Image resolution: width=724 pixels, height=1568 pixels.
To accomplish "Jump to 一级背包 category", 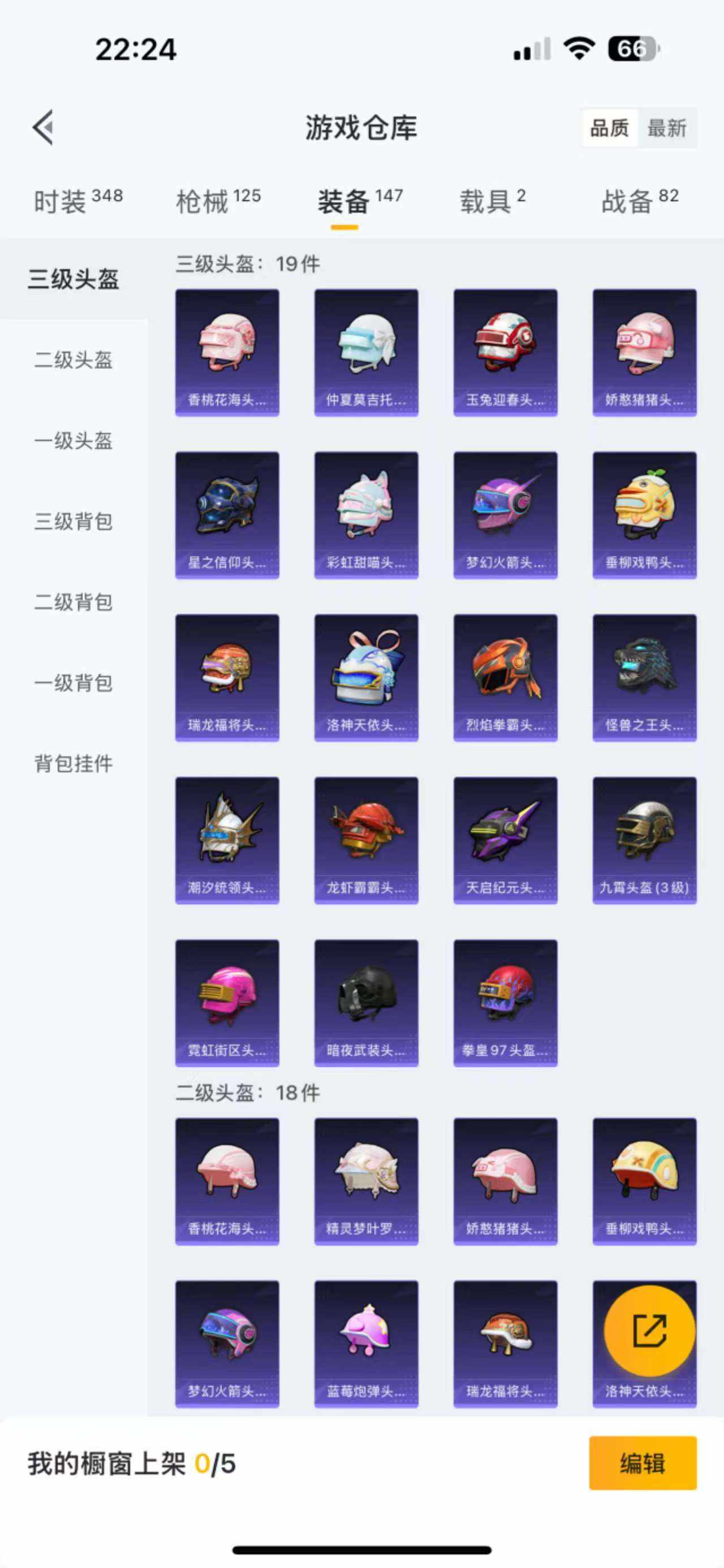I will click(x=74, y=683).
